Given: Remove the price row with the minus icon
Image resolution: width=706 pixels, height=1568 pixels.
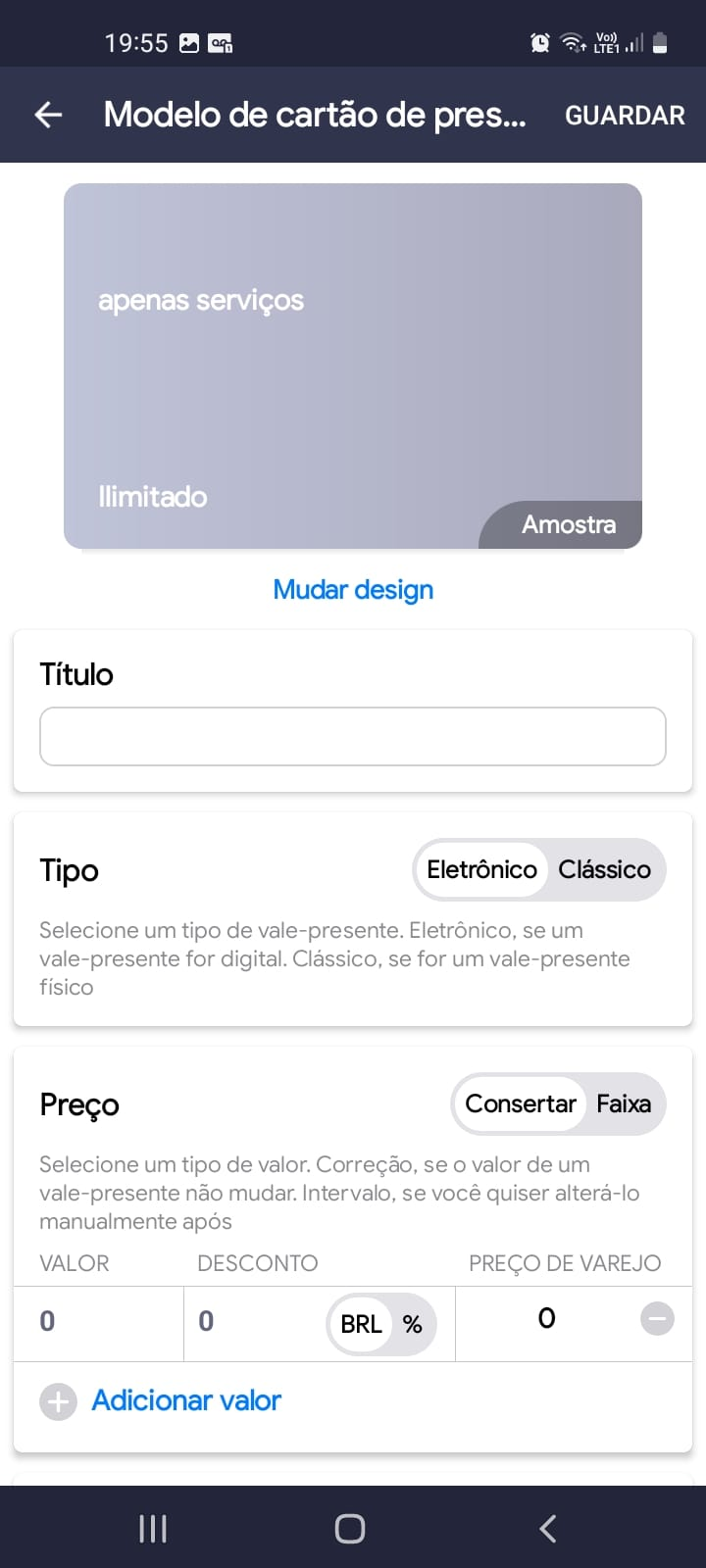Looking at the screenshot, I should point(657,1319).
